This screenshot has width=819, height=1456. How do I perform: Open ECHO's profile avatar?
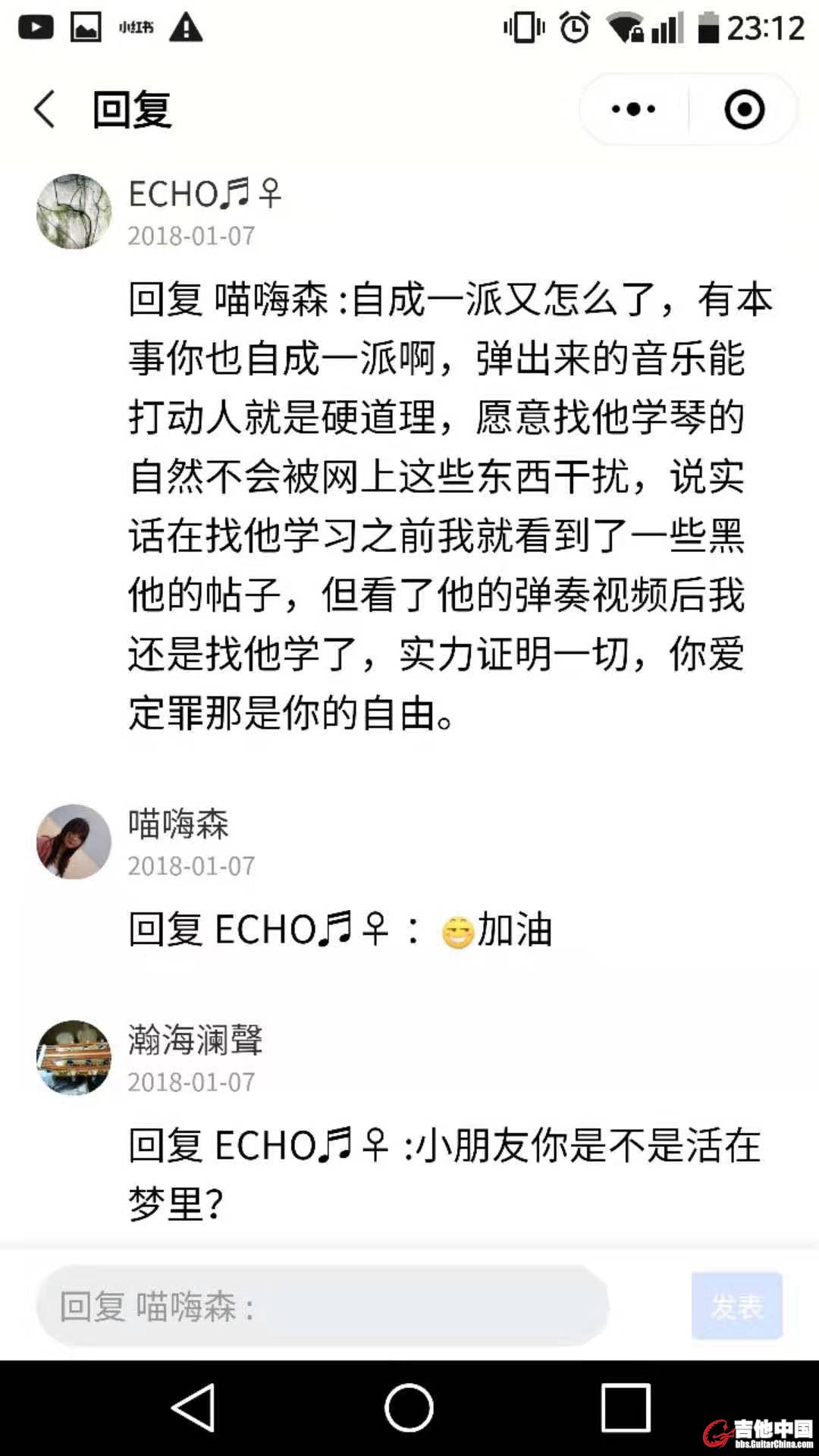click(74, 212)
